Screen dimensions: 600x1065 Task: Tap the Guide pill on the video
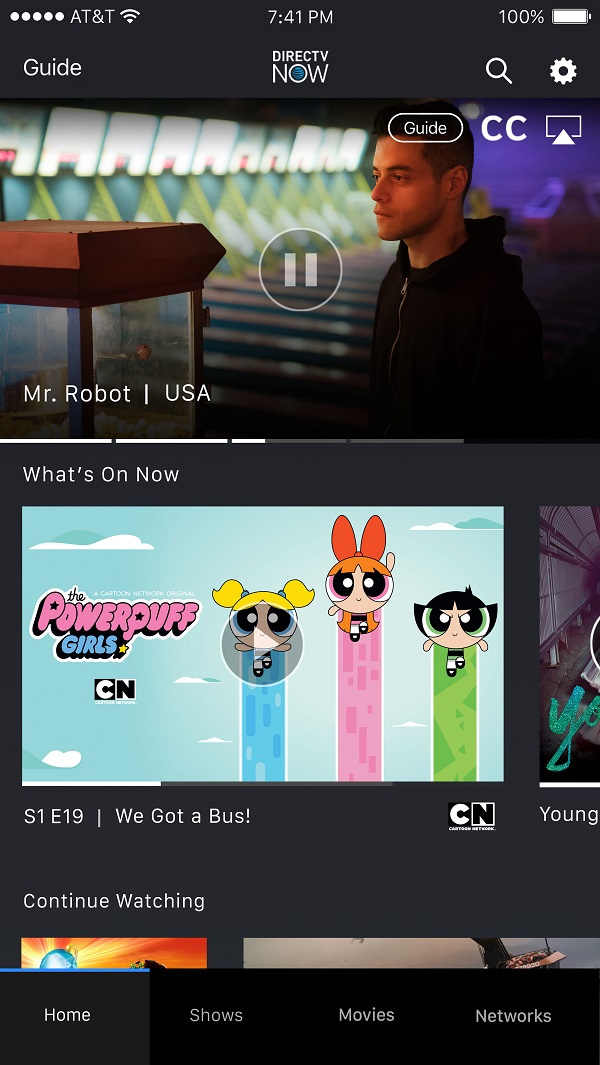coord(425,128)
